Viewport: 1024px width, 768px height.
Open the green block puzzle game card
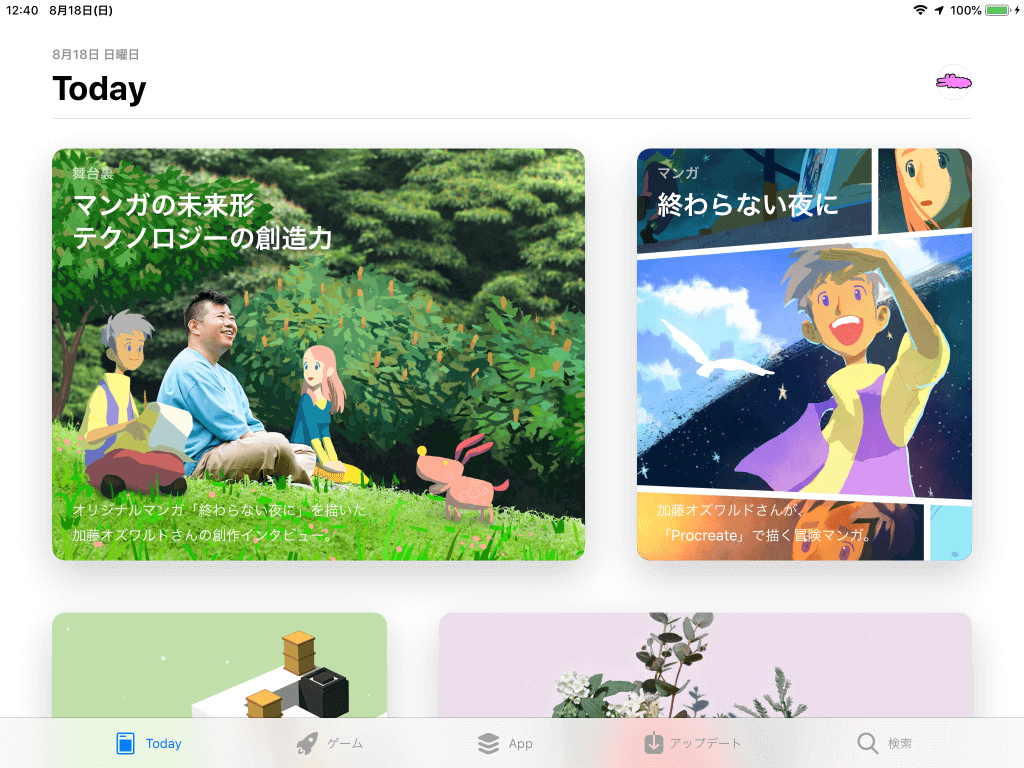tap(219, 664)
